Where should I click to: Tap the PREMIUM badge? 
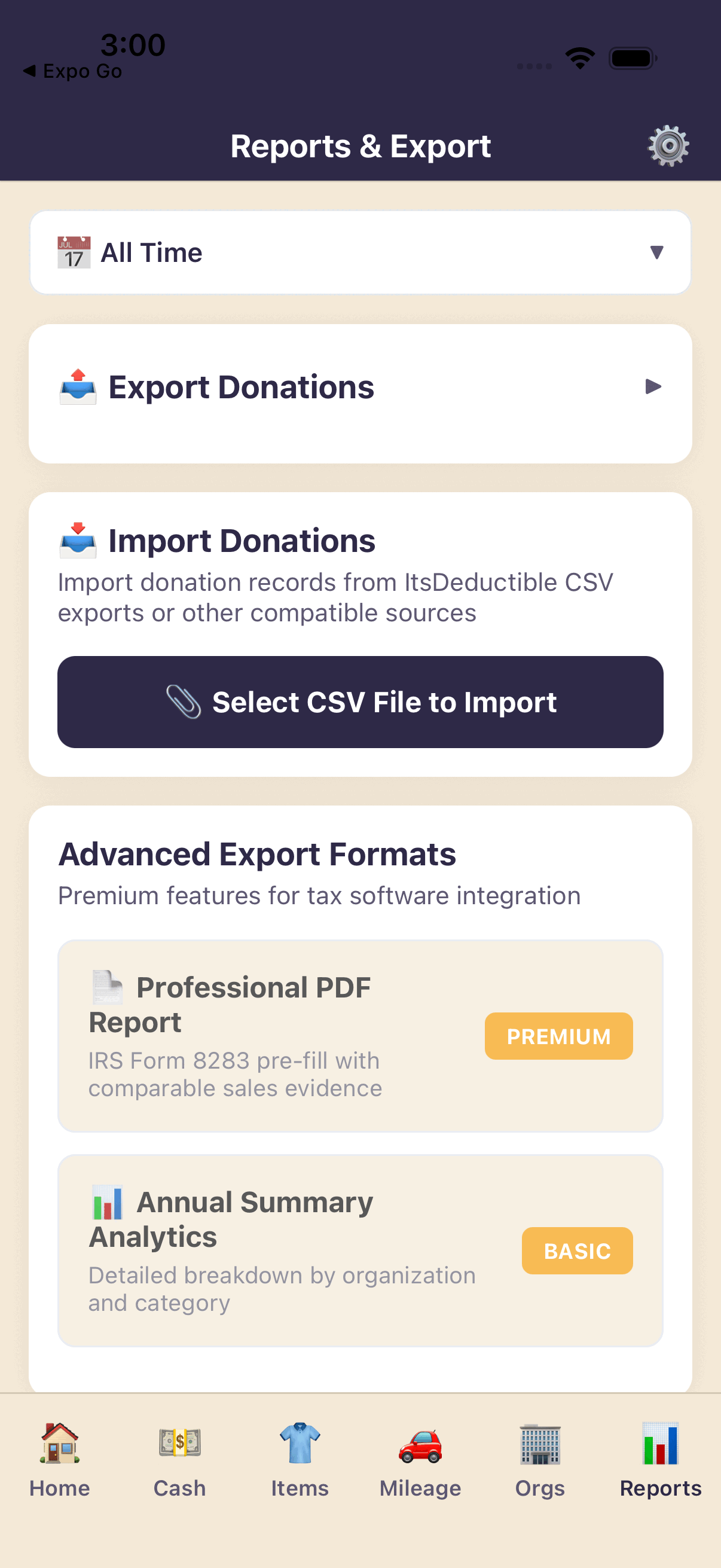pyautogui.click(x=558, y=1035)
